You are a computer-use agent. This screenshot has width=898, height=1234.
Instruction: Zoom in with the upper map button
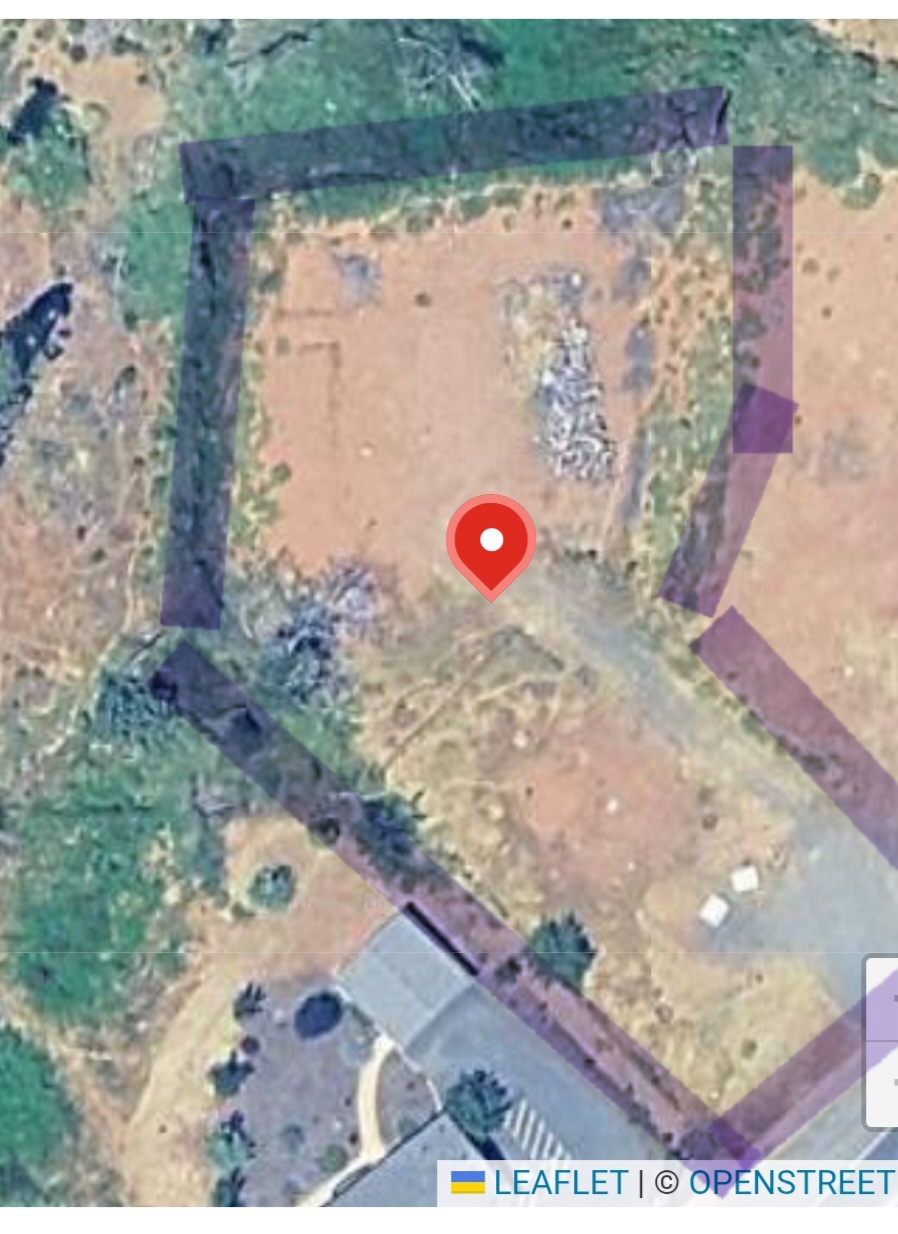(x=884, y=999)
